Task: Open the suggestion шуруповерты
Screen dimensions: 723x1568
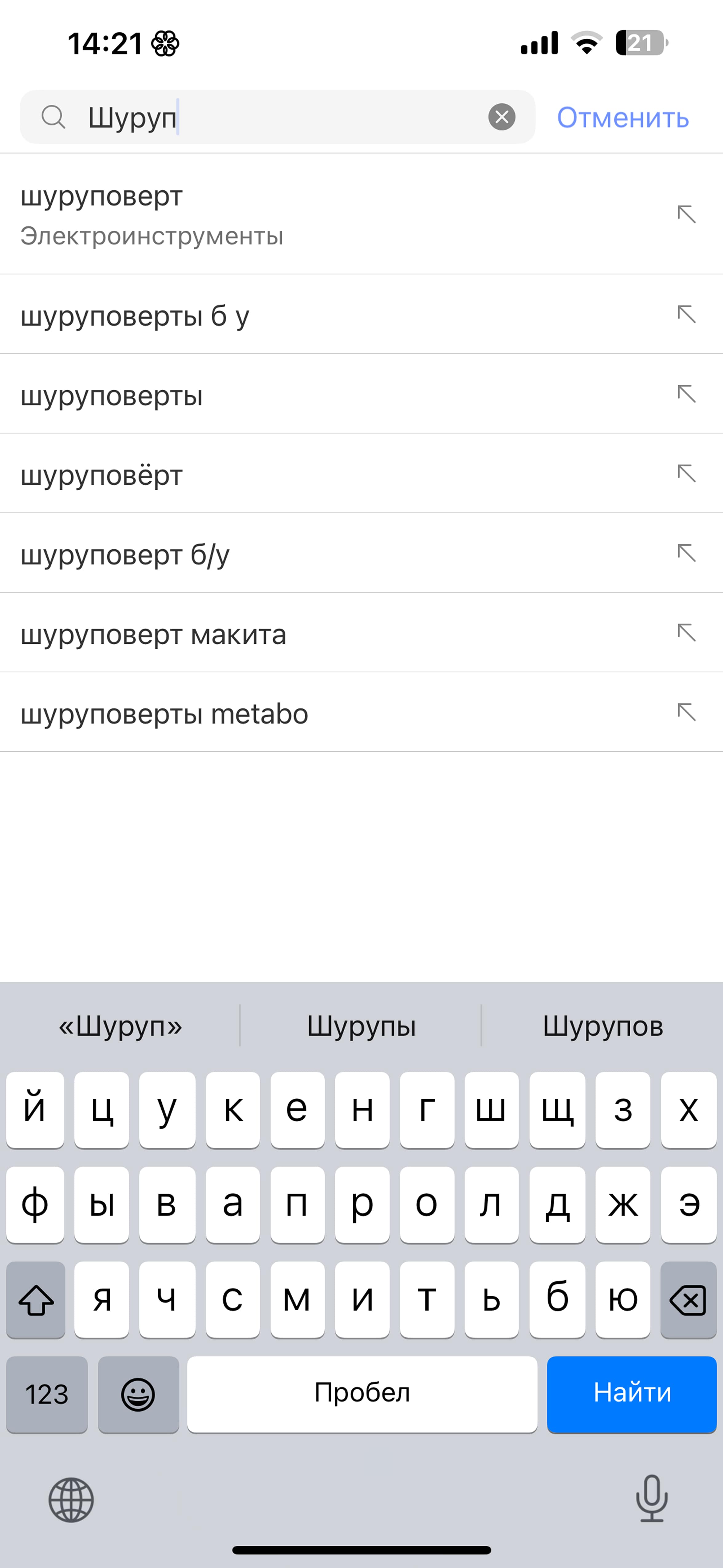Action: (x=361, y=394)
